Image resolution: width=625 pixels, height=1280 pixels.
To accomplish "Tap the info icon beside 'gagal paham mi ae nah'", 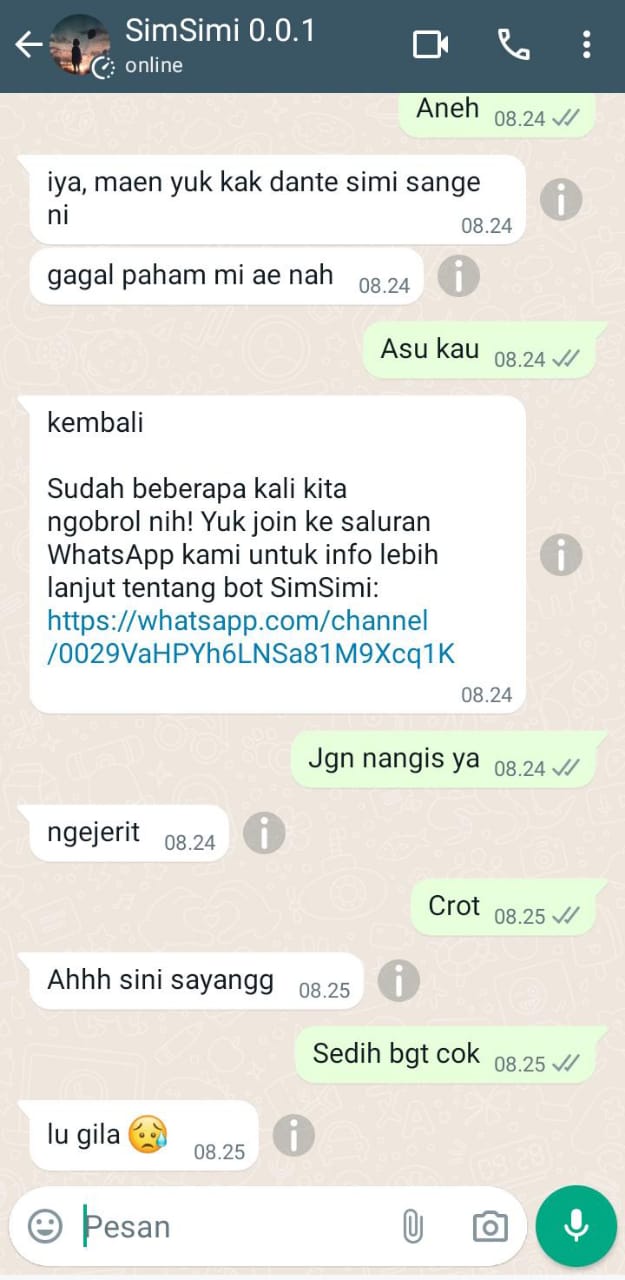I will (458, 276).
